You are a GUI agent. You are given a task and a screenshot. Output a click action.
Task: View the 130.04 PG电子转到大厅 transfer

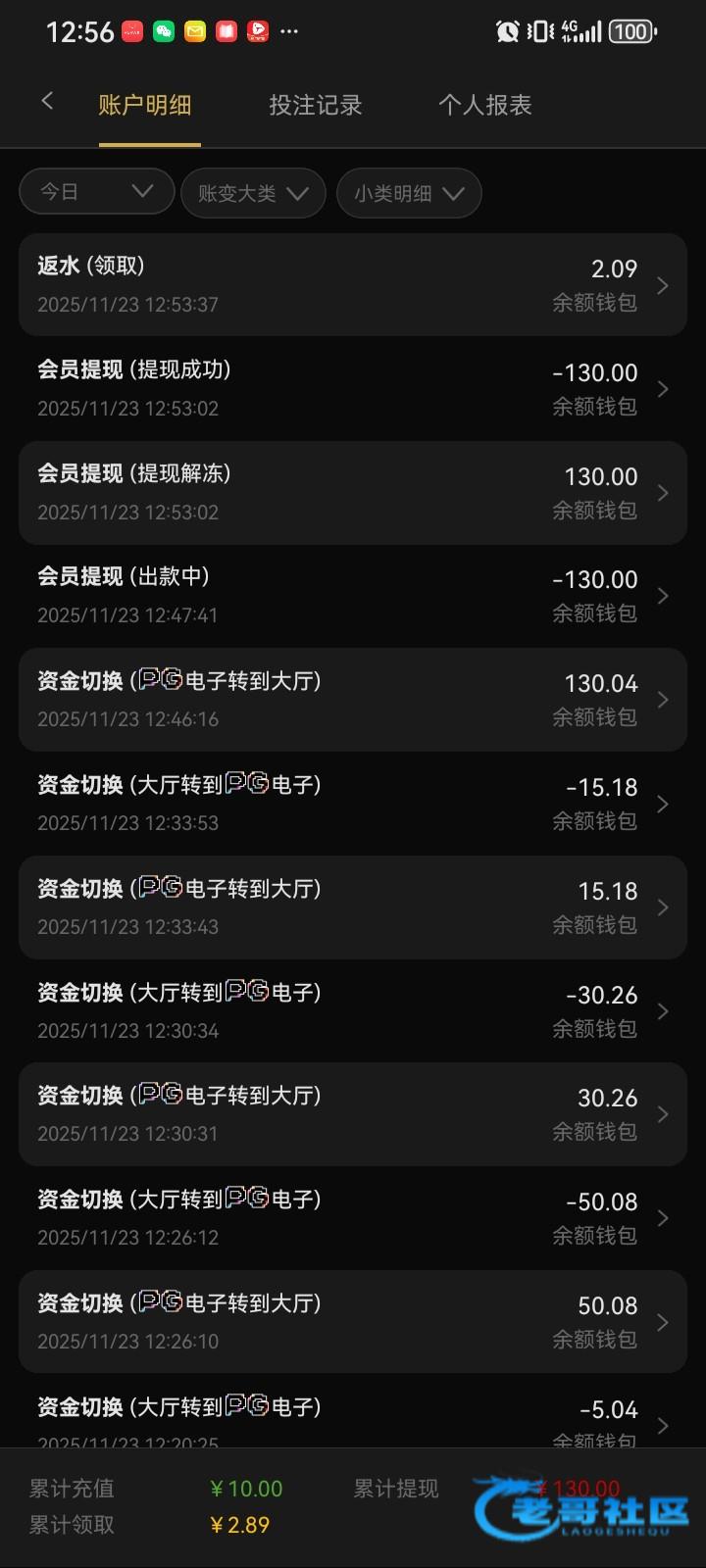pos(353,700)
